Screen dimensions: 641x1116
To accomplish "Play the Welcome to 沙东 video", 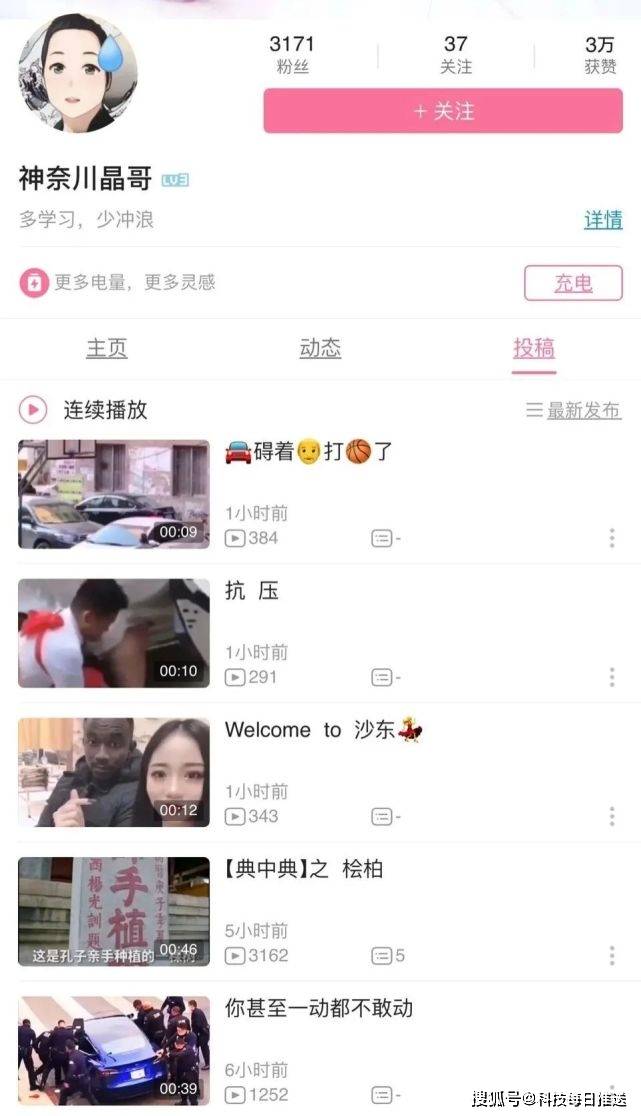I will click(x=114, y=772).
